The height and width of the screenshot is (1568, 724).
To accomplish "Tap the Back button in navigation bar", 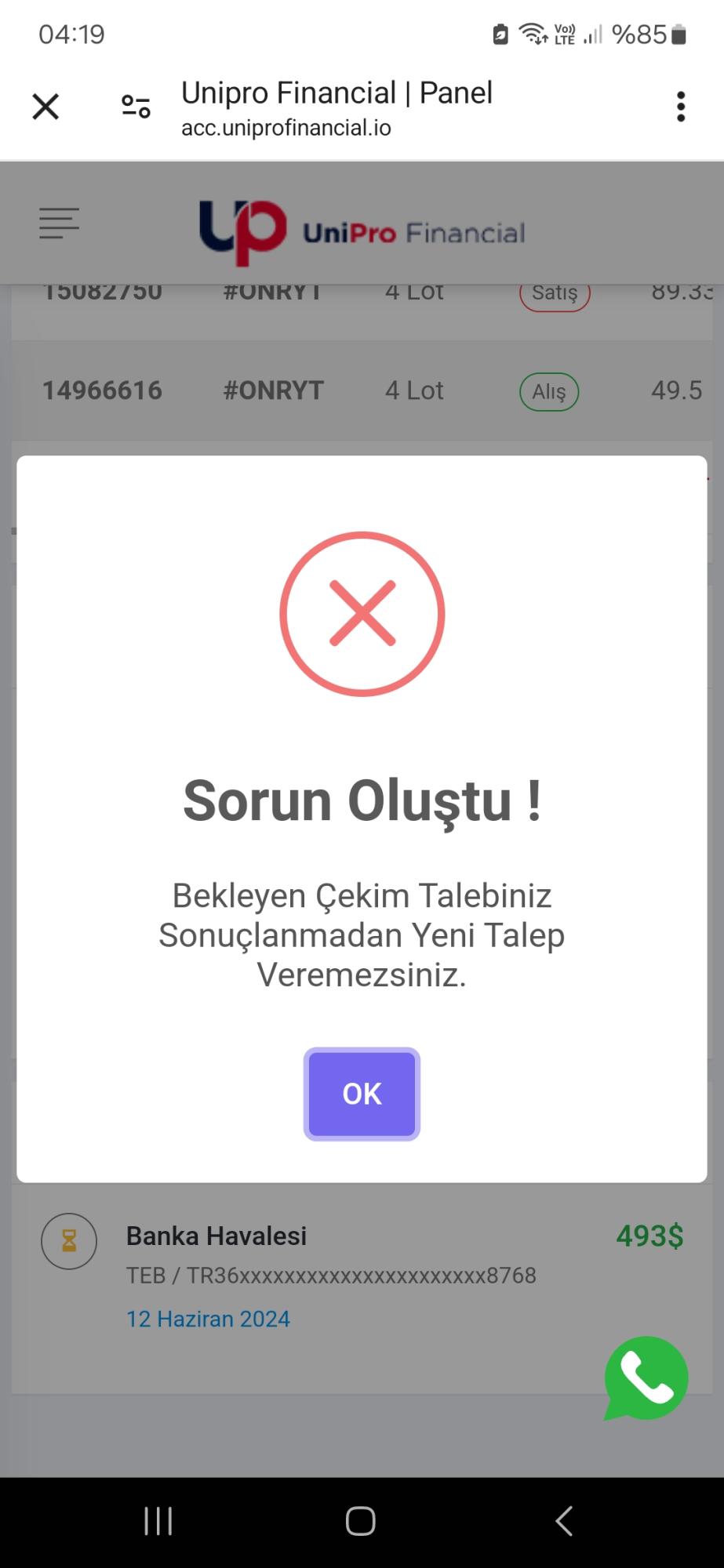I will click(564, 1519).
